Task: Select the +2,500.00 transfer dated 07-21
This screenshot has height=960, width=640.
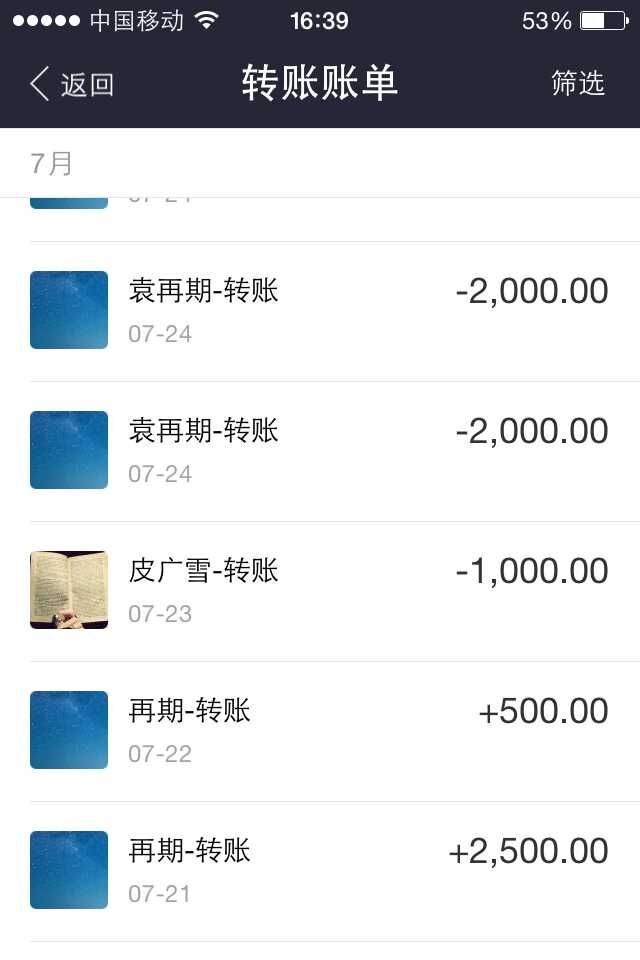Action: [320, 870]
